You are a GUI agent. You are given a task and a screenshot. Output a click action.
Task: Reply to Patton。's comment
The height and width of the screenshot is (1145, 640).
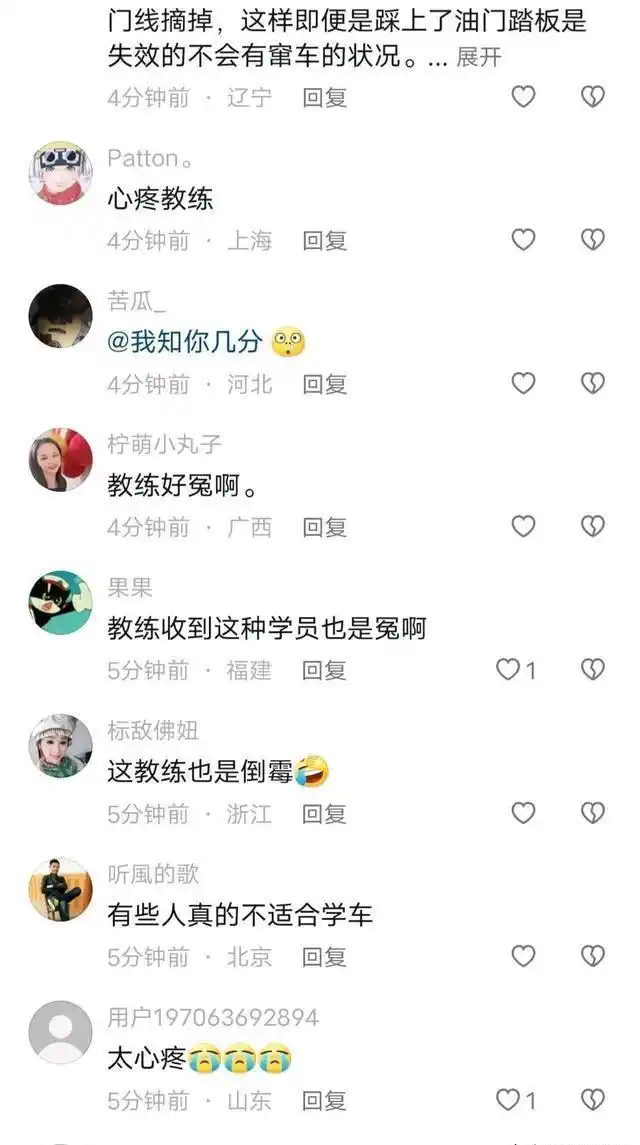324,240
